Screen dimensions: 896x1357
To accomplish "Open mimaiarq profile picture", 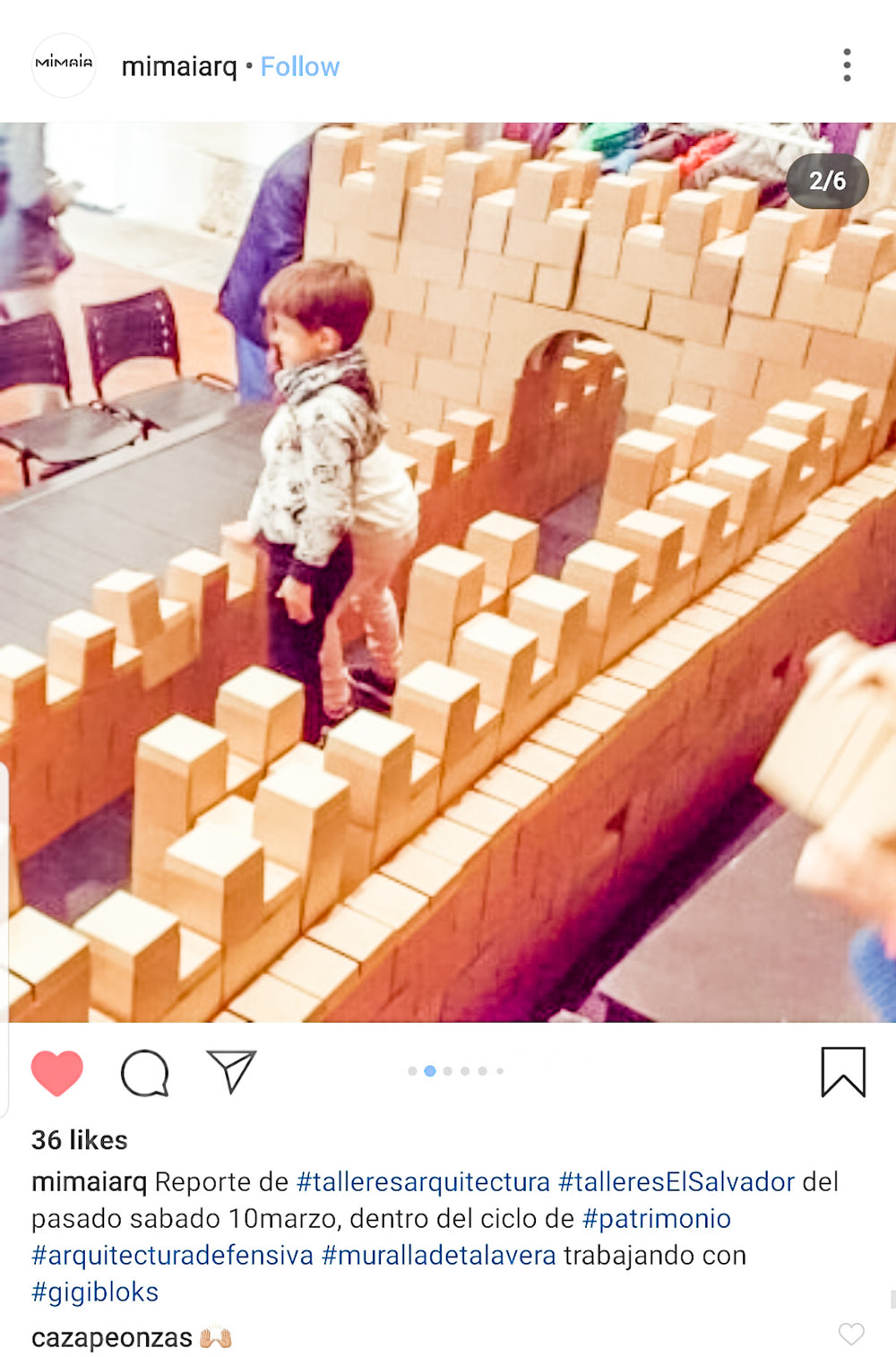I will (x=64, y=65).
